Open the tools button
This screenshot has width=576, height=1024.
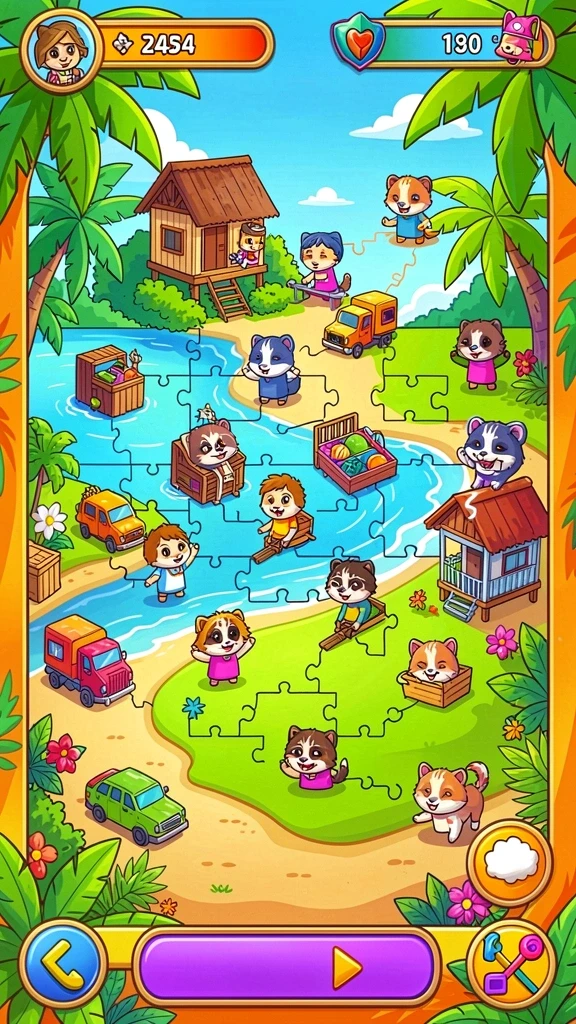(x=511, y=964)
